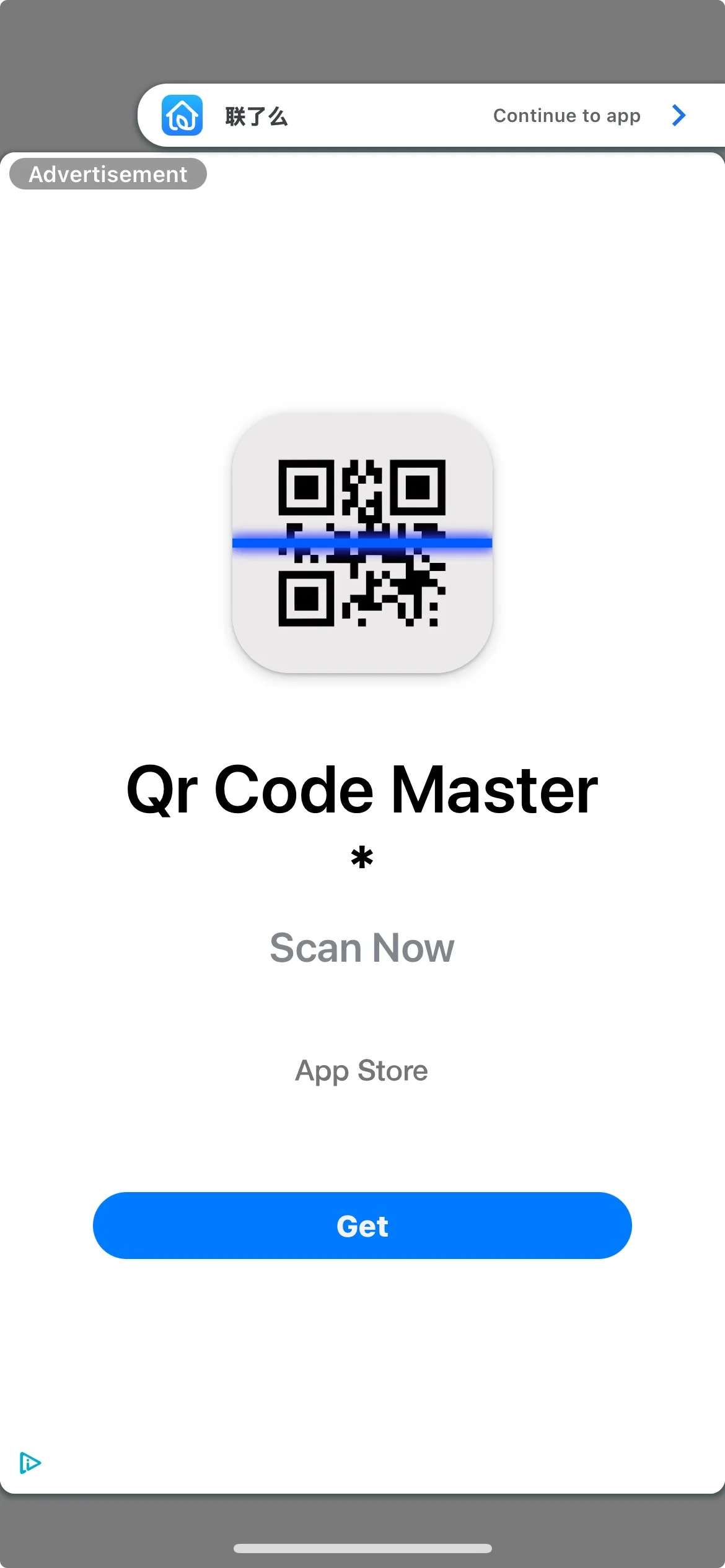Open the Qr Code Master app icon
This screenshot has height=1568, width=725.
click(x=362, y=543)
